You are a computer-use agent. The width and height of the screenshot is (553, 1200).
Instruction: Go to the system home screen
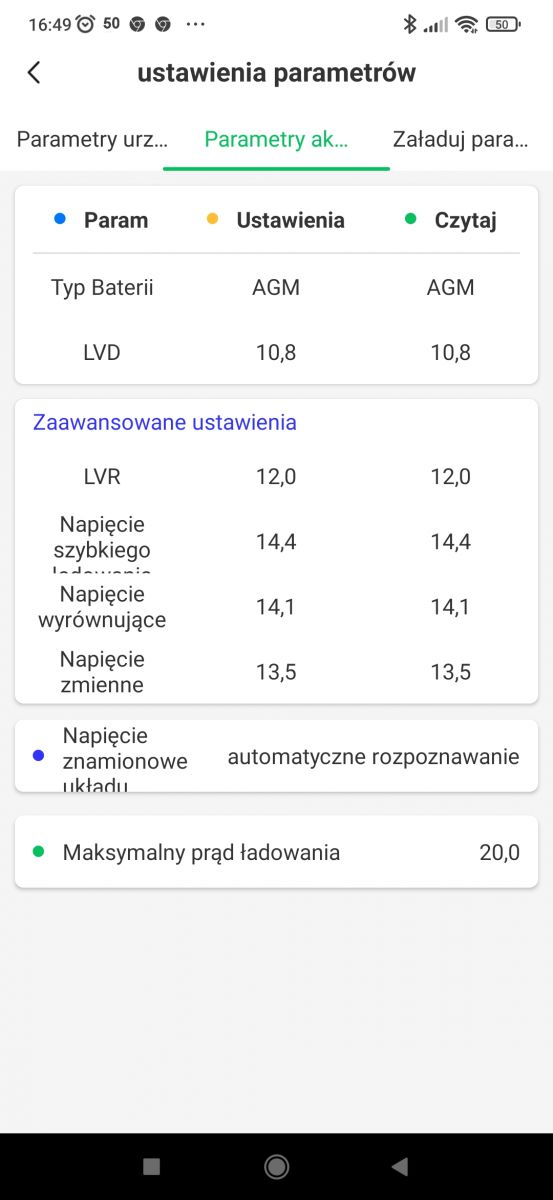coord(276,1166)
